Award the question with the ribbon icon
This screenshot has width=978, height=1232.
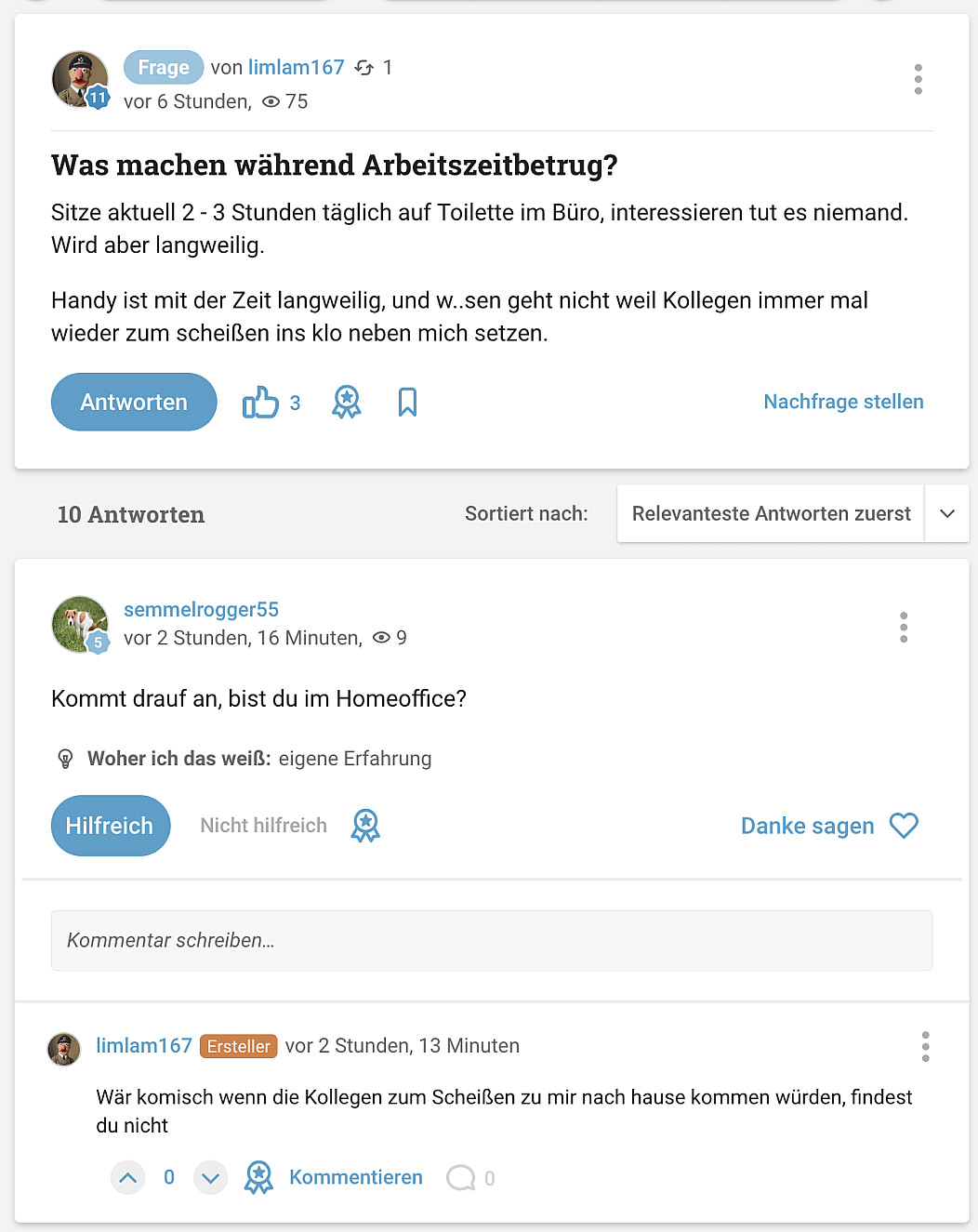[x=347, y=402]
